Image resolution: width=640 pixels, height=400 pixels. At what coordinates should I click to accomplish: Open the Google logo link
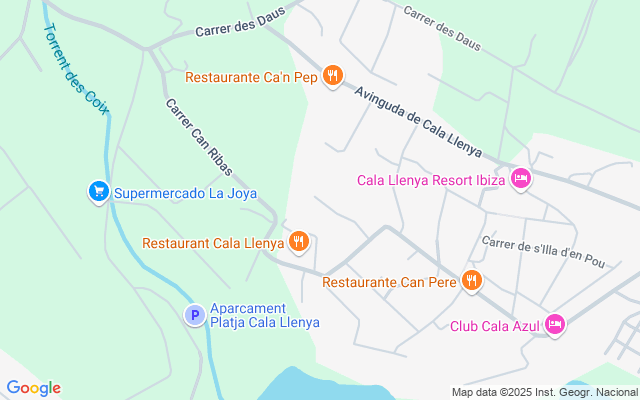33,388
